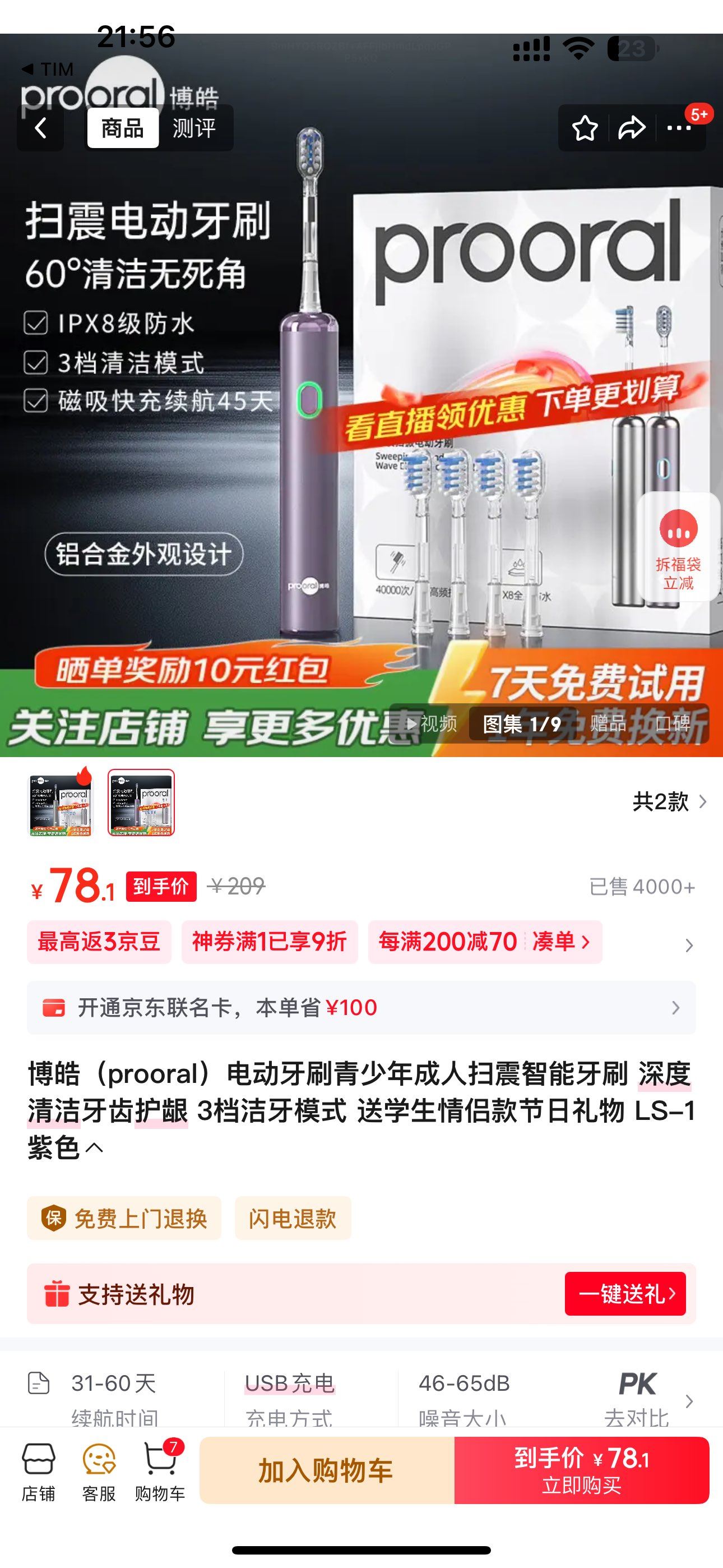Viewport: 723px width, 1568px height.
Task: Play the product 视频
Action: point(432,724)
